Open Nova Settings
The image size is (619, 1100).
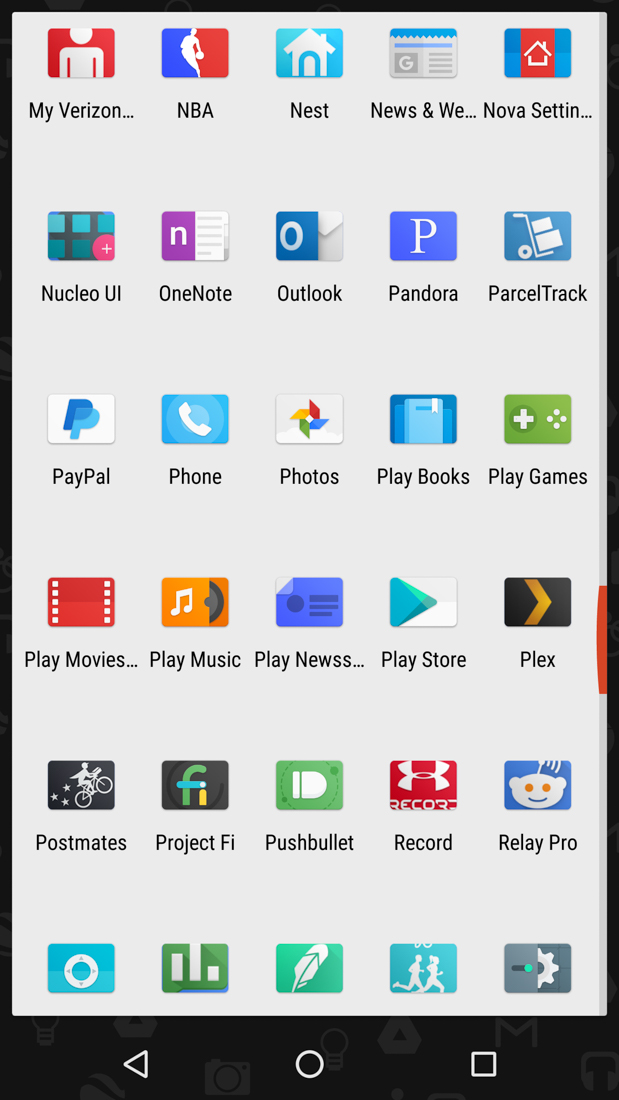click(537, 54)
